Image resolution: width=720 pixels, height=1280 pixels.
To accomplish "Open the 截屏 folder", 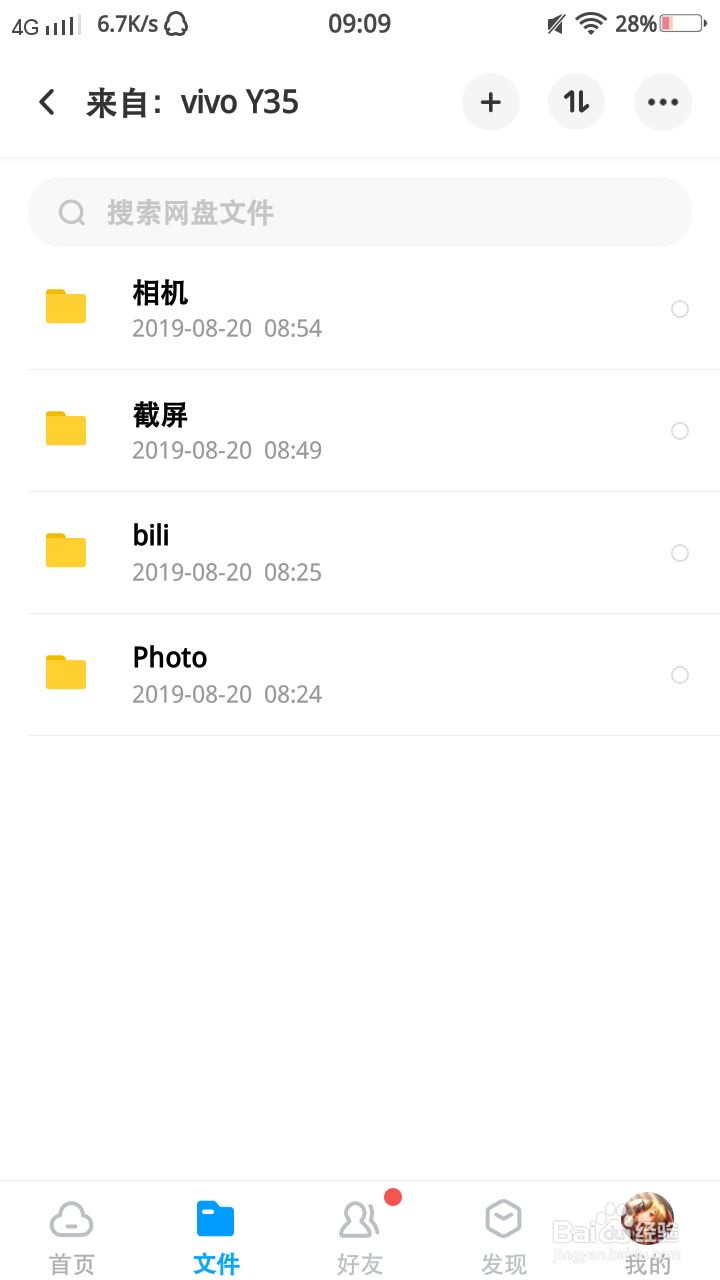I will click(x=300, y=431).
